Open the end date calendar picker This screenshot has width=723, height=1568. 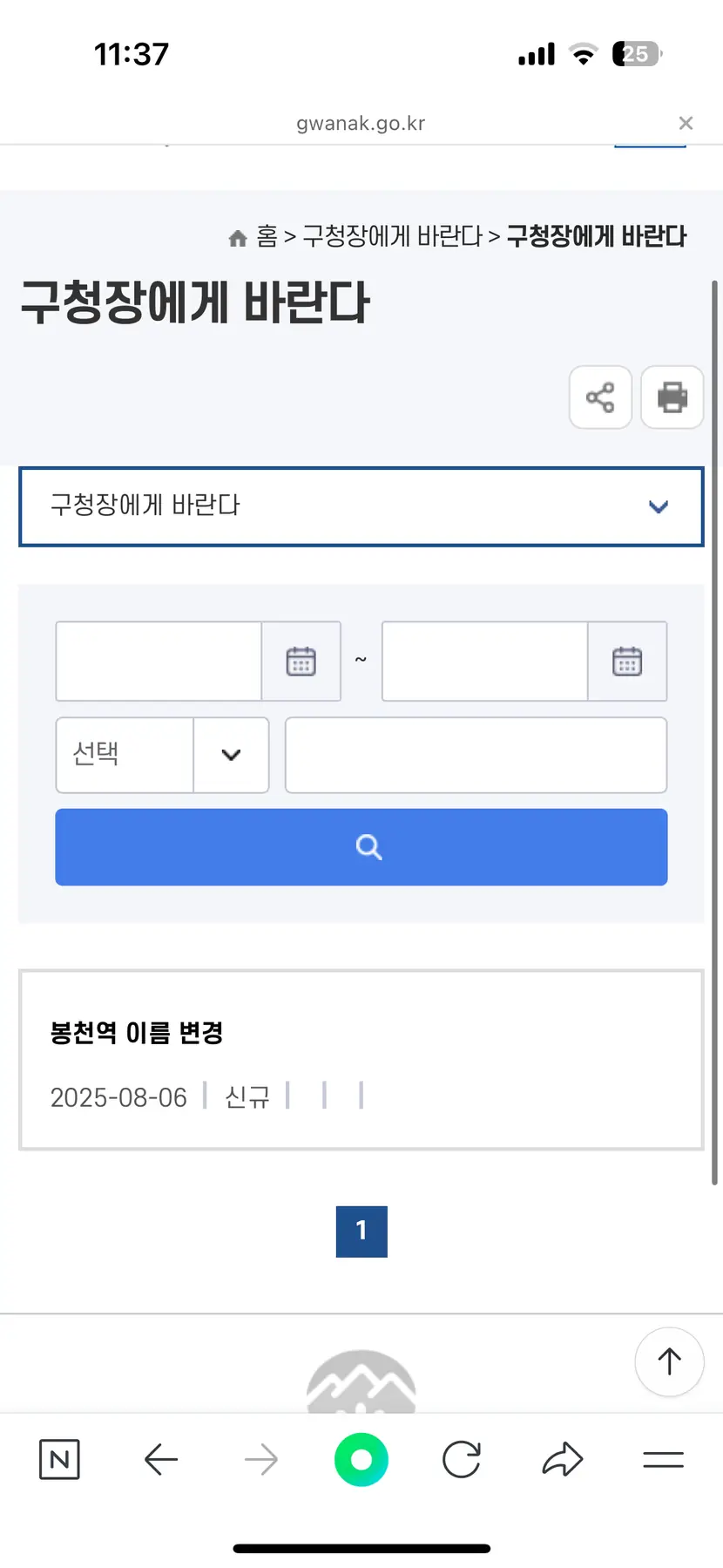pyautogui.click(x=627, y=662)
